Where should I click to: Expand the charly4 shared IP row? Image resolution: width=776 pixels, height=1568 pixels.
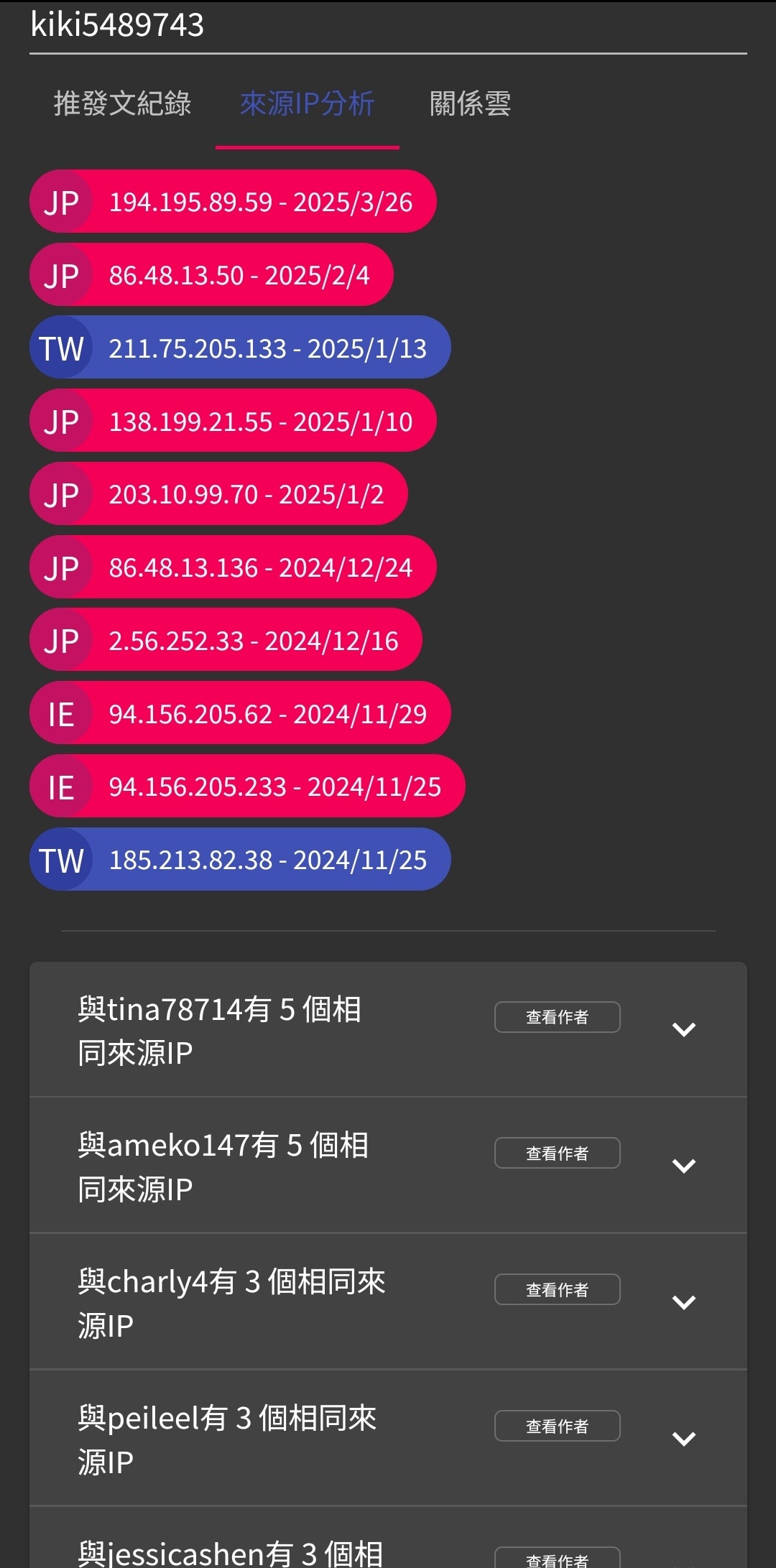683,1302
